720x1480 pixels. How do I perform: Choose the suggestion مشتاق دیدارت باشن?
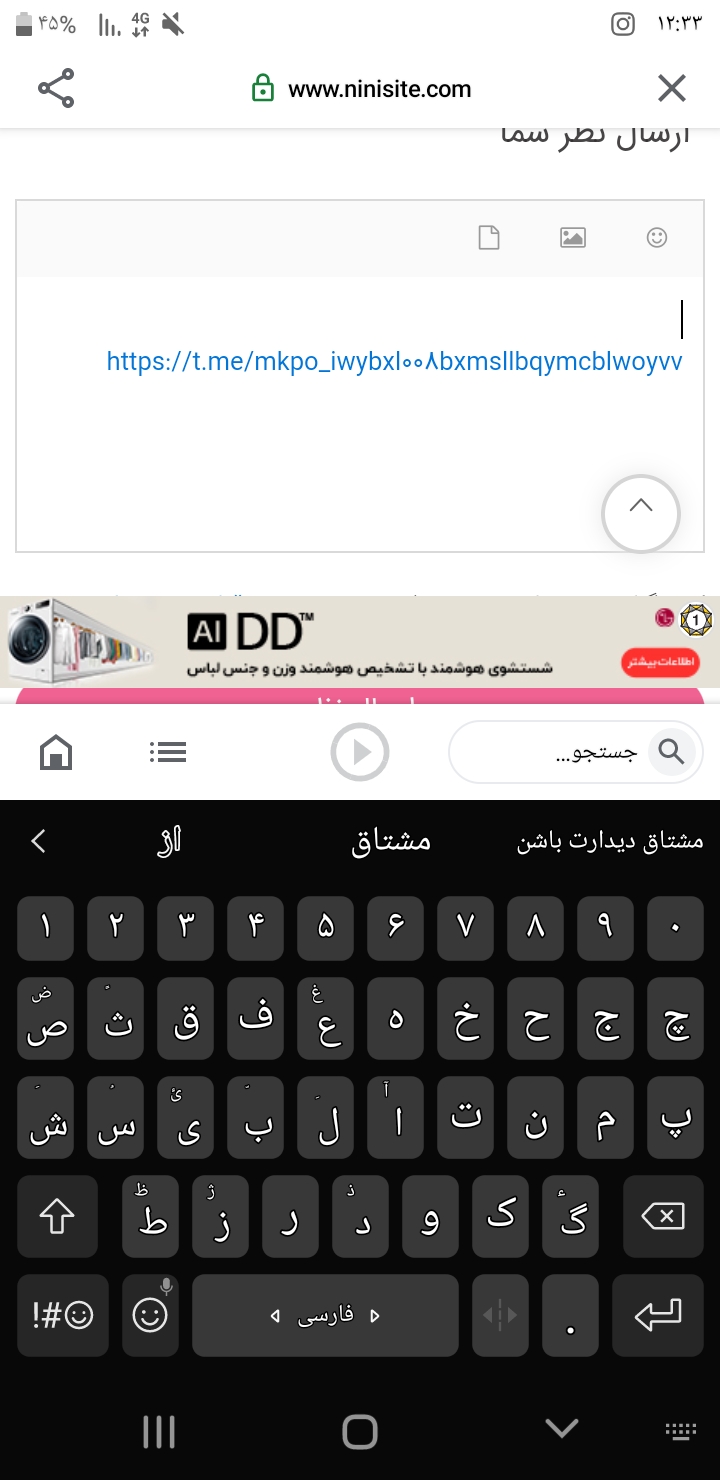pos(609,841)
